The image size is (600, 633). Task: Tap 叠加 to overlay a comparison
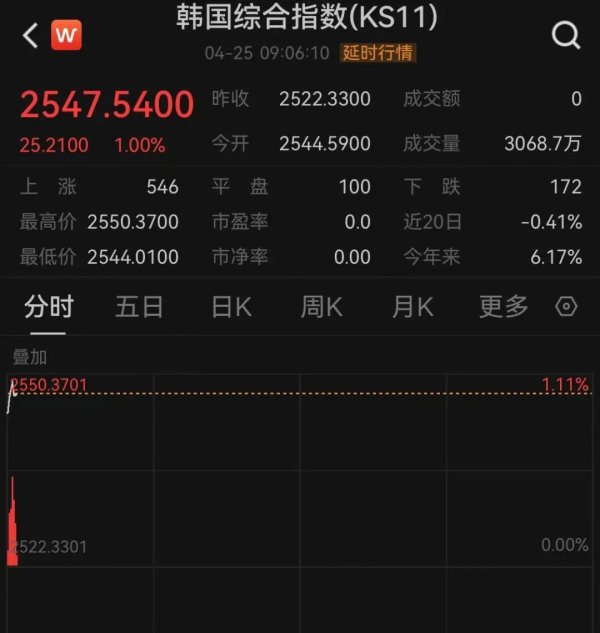pos(30,357)
